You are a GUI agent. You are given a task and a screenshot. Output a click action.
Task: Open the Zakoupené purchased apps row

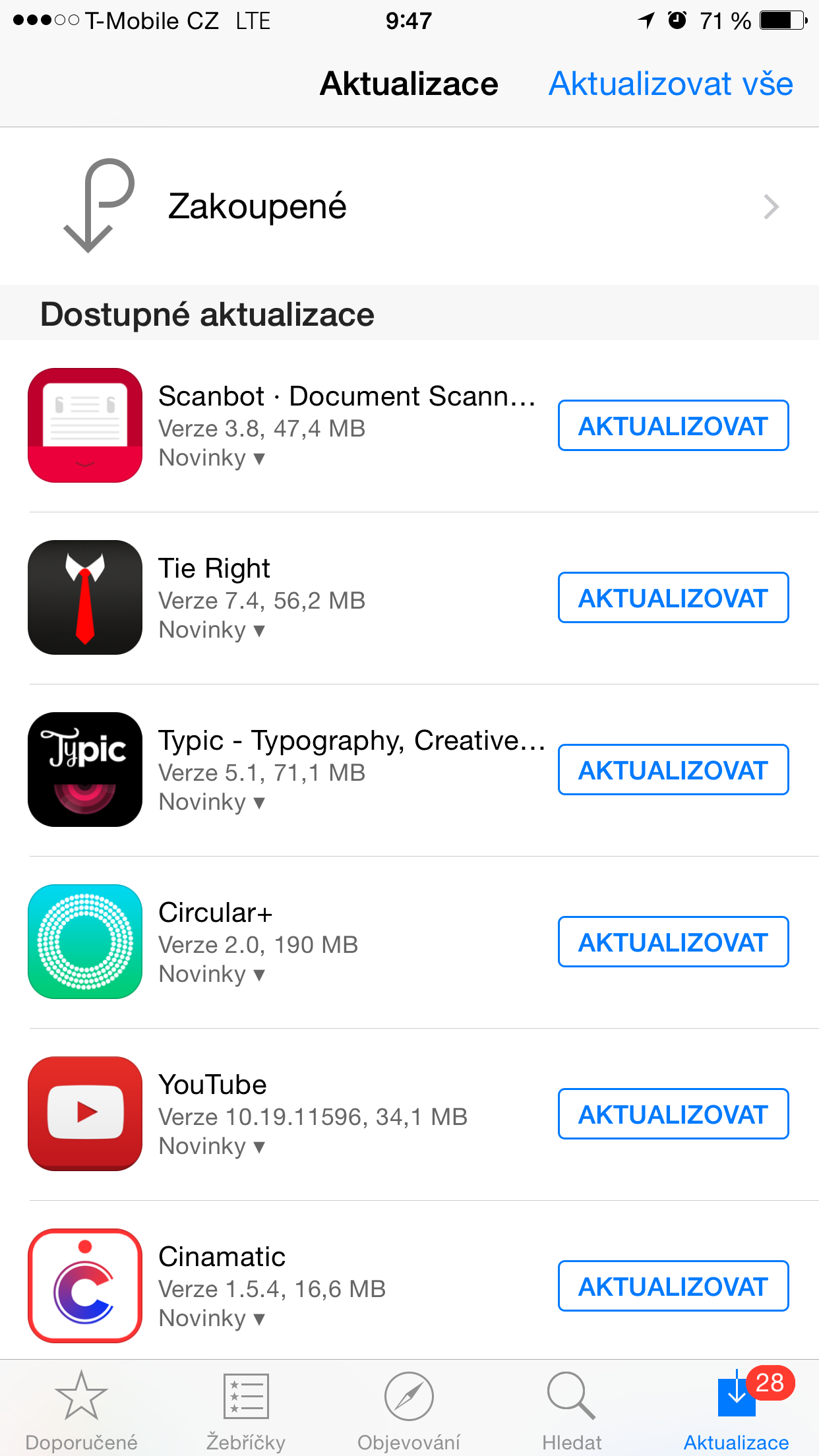tap(409, 206)
